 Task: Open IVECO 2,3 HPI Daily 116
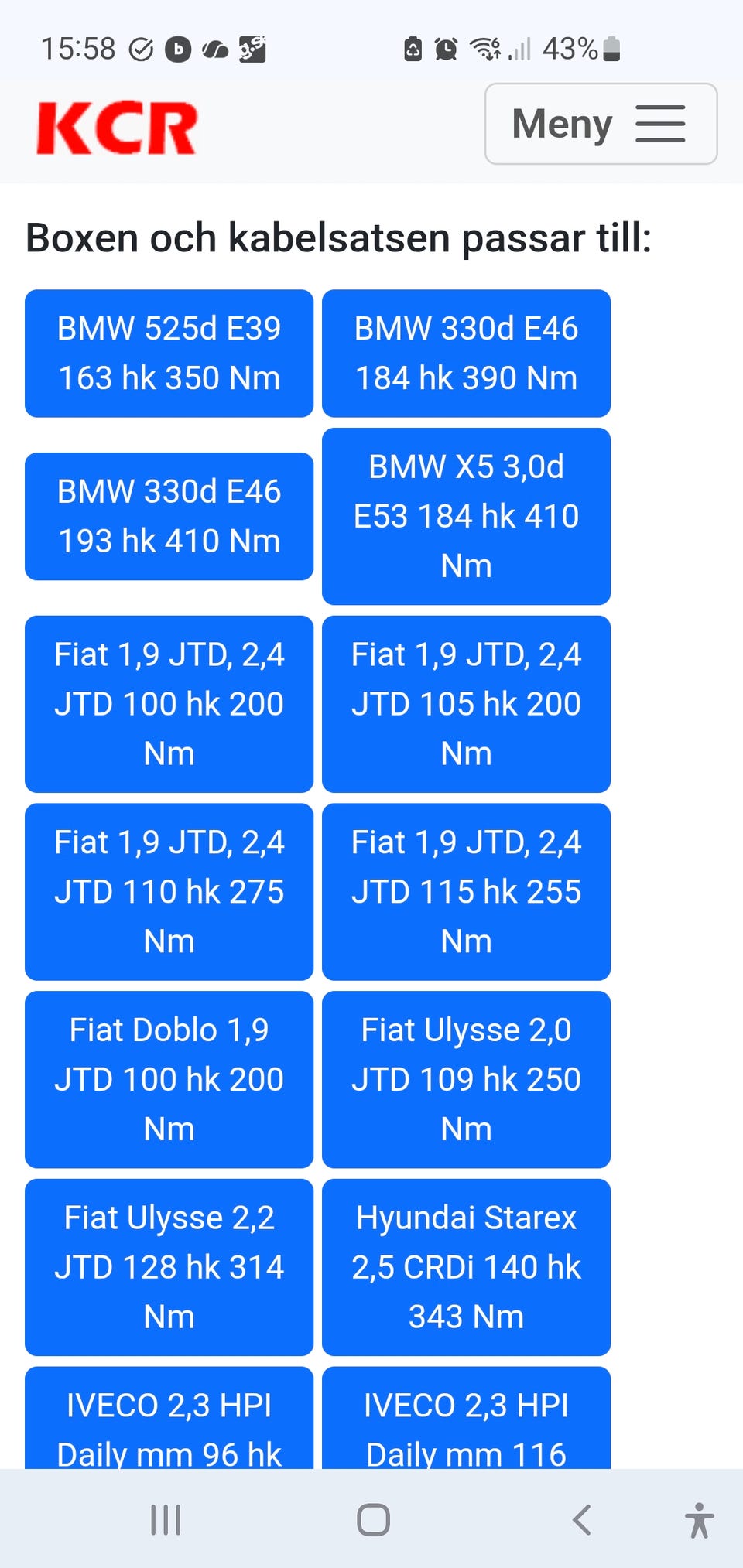point(466,1418)
